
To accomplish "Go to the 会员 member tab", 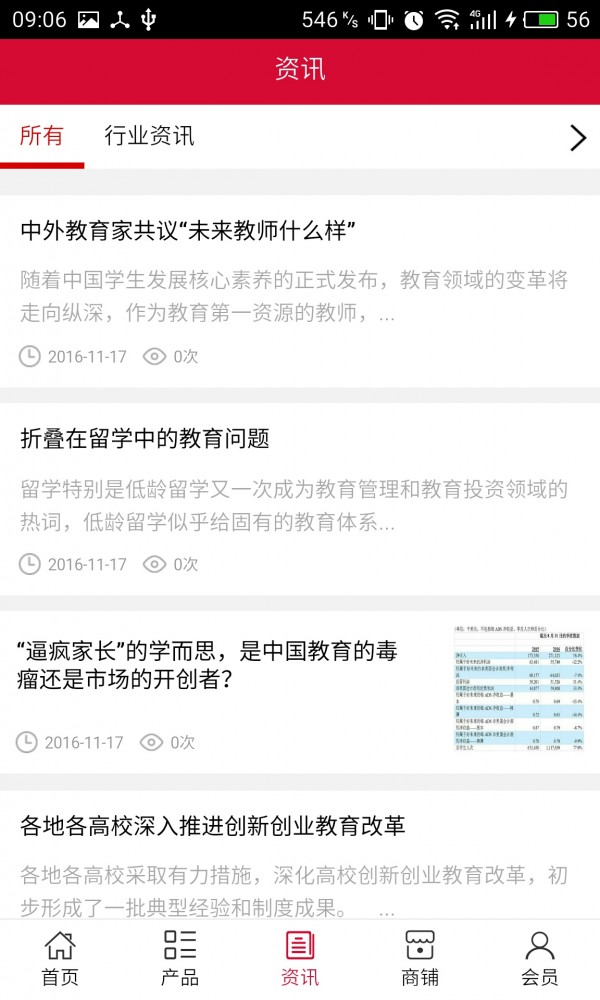I will coord(540,958).
